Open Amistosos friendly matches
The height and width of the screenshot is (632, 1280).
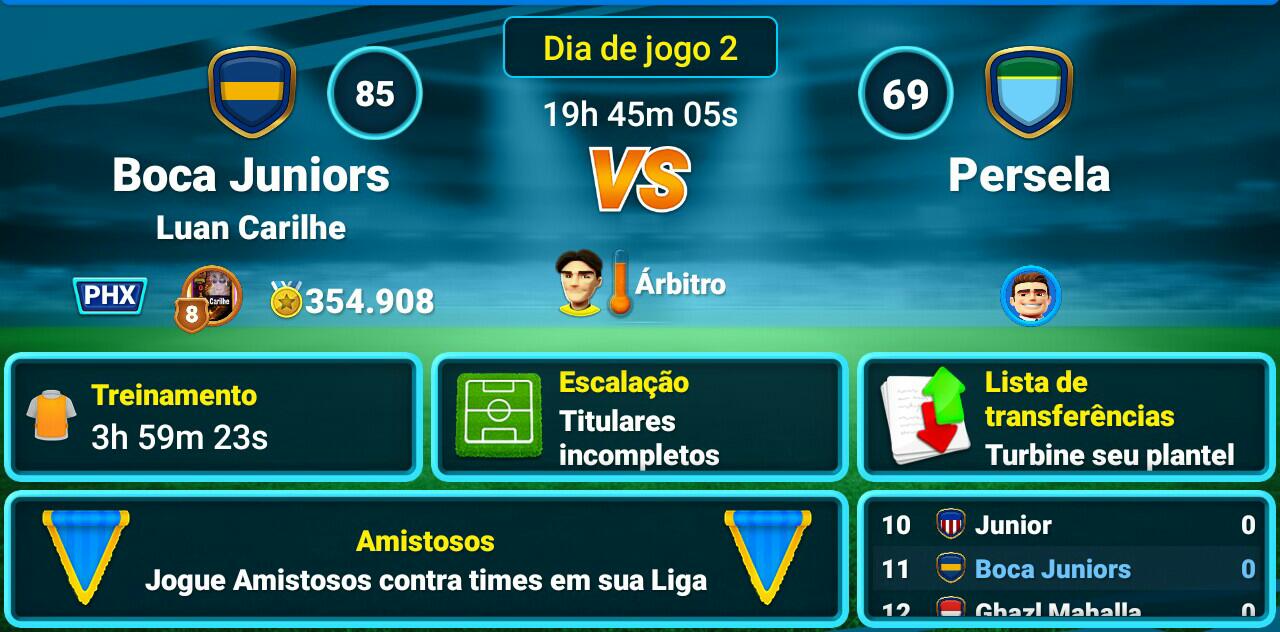click(x=426, y=559)
